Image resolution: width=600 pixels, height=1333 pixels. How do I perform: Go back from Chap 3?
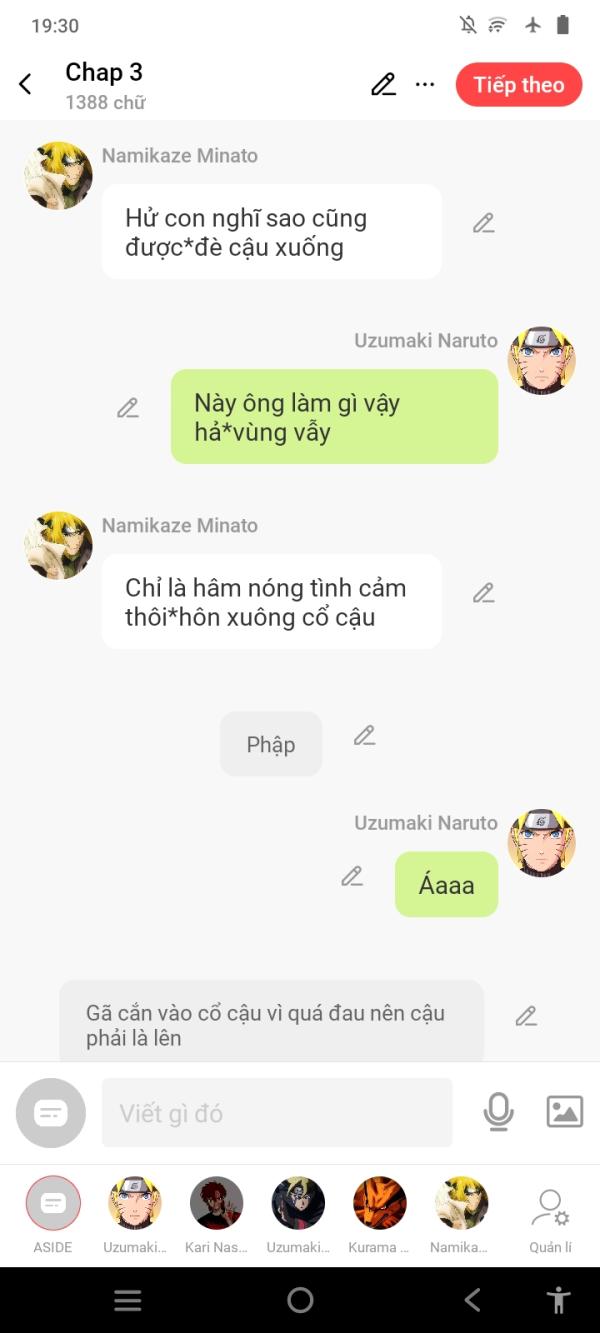coord(26,85)
